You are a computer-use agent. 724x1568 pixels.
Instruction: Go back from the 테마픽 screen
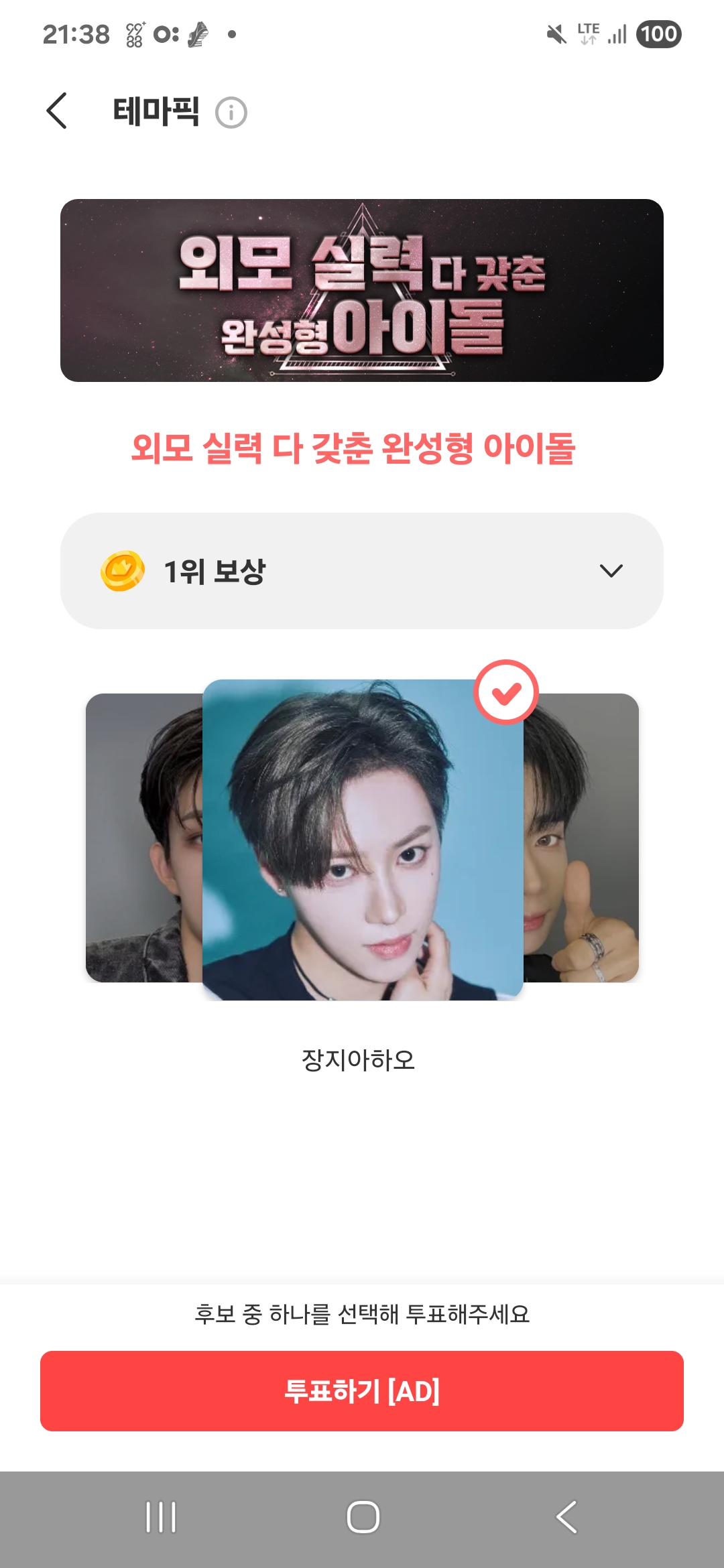(57, 111)
